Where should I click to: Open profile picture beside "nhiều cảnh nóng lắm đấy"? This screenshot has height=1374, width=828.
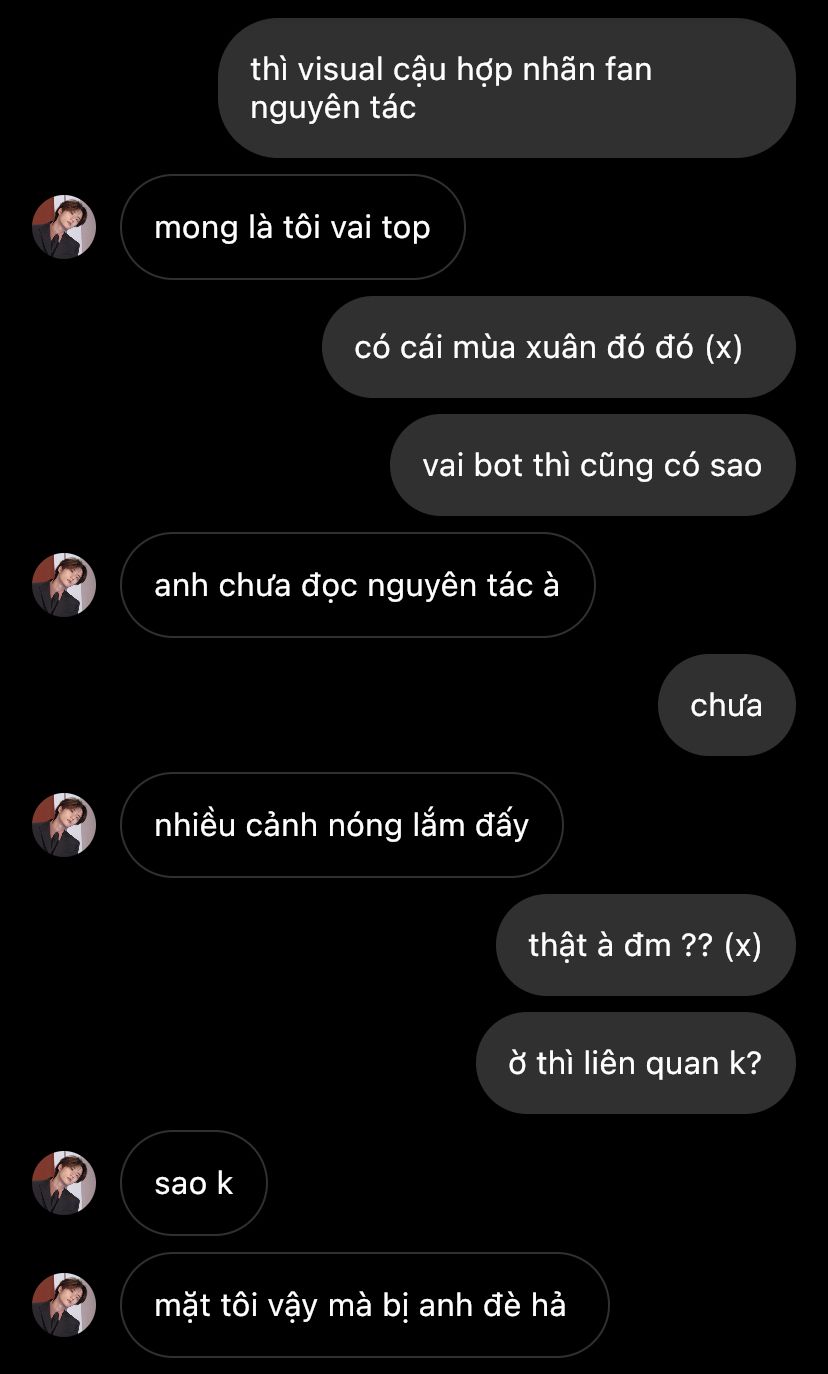click(64, 825)
